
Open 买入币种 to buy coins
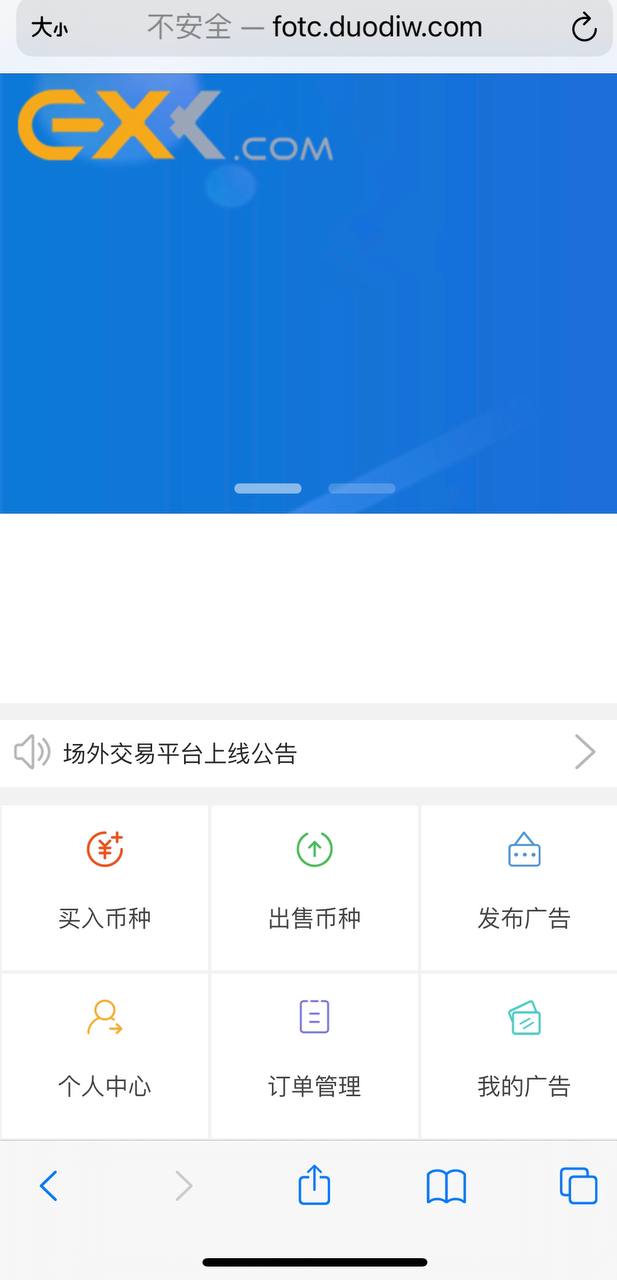pos(105,885)
